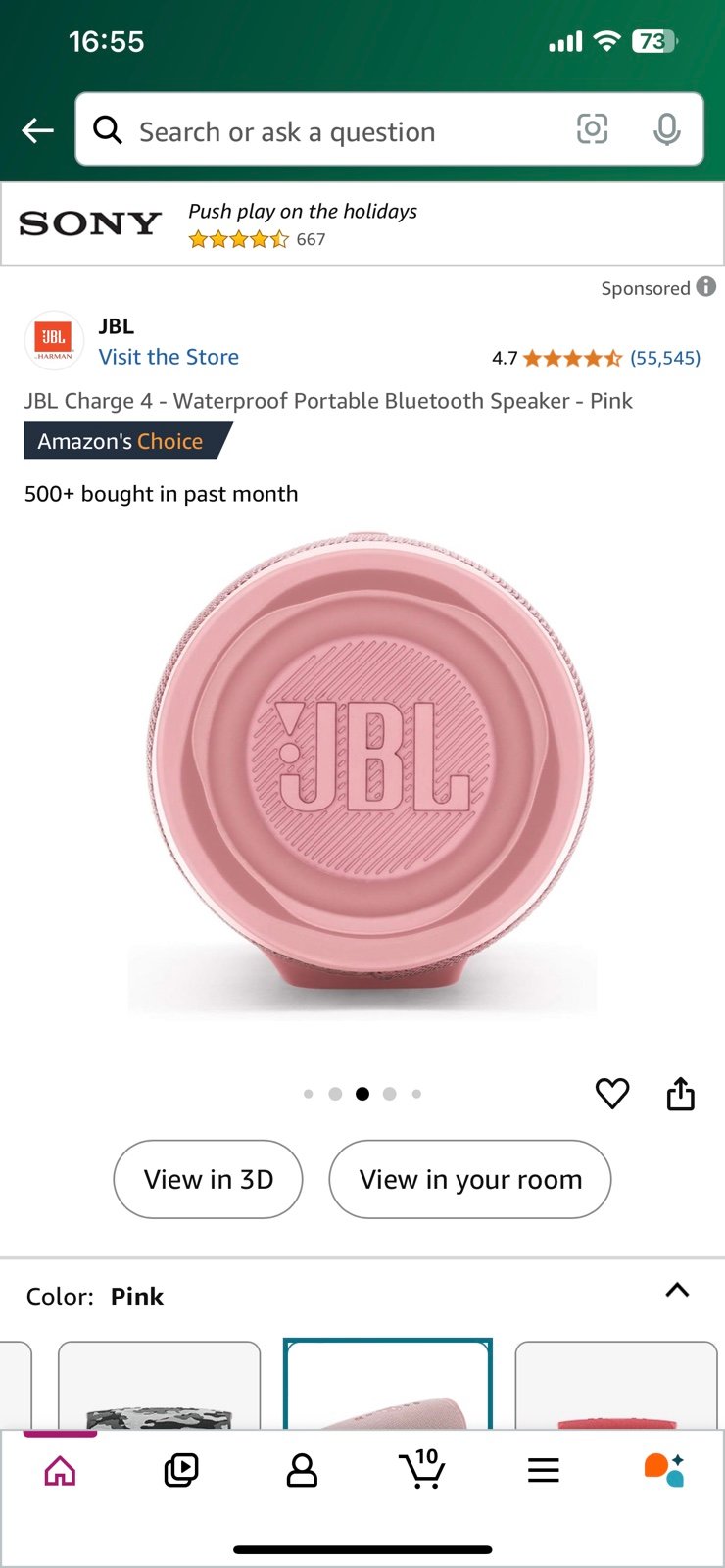Open the cart with 10 items
This screenshot has width=725, height=1568.
pos(422,1468)
